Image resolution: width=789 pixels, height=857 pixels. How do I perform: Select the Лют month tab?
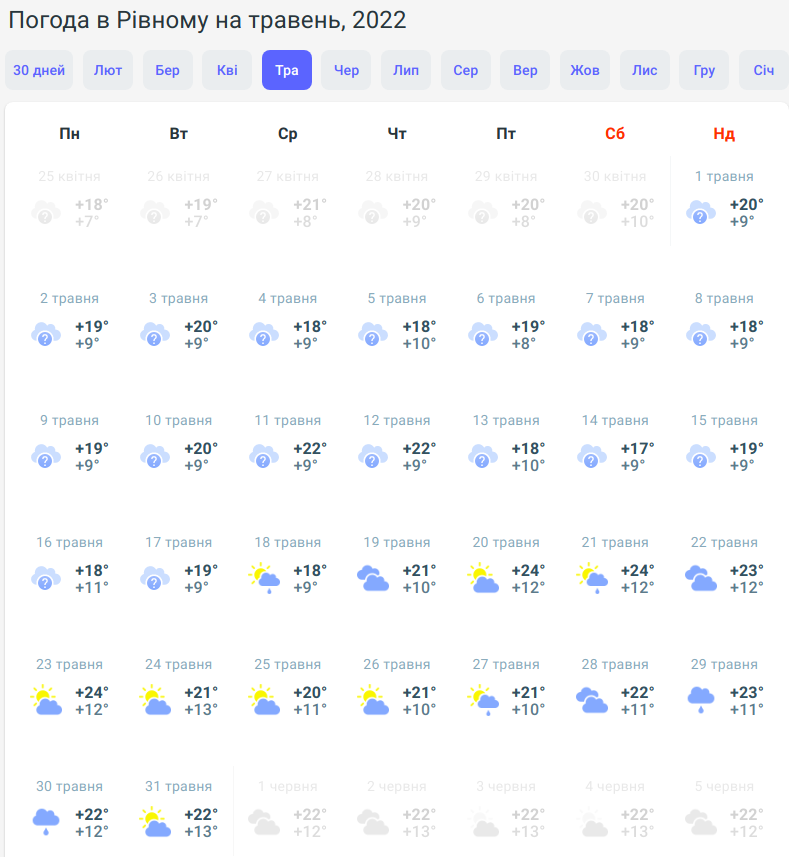coord(108,70)
